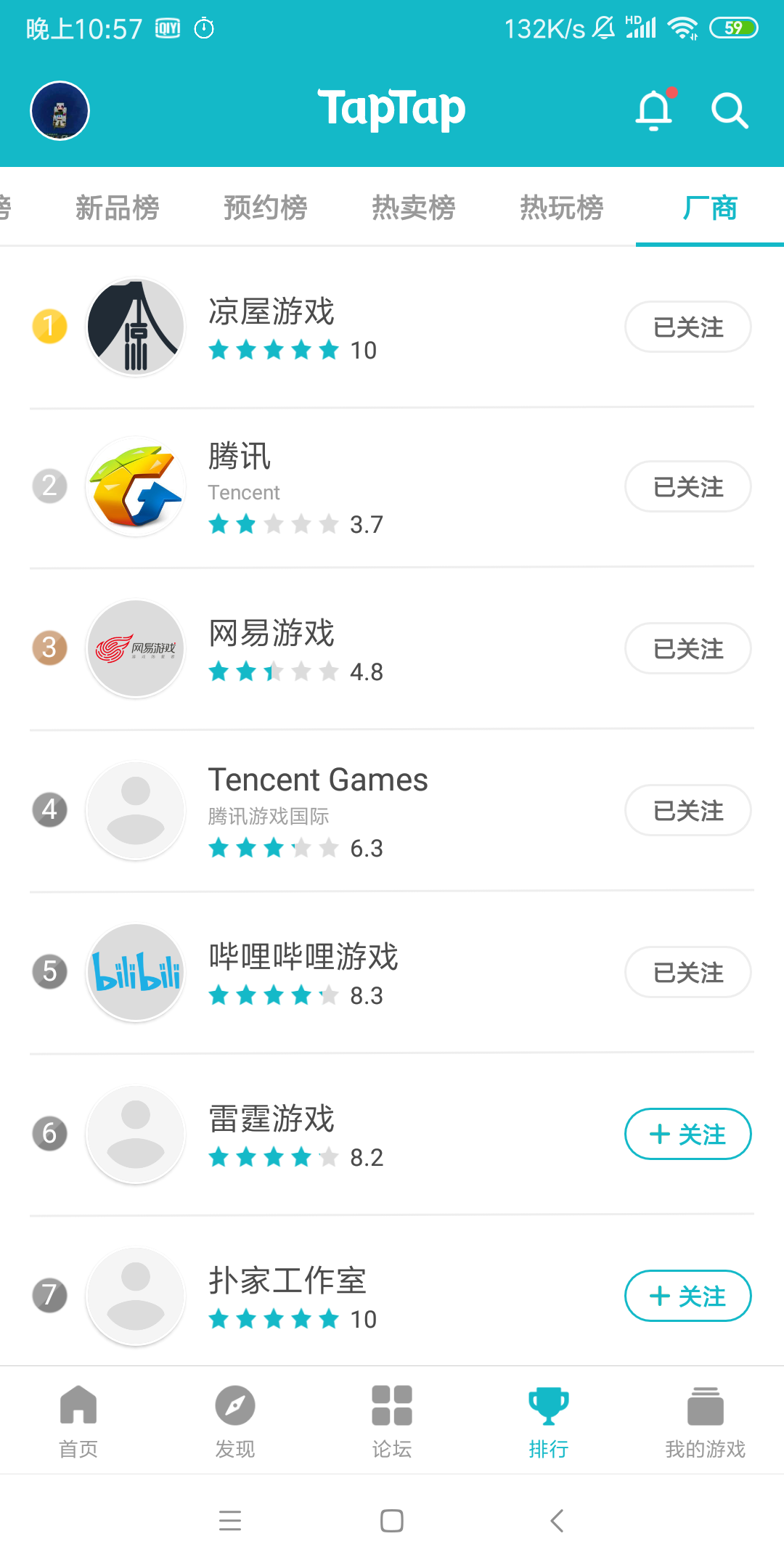The image size is (784, 1568).
Task: Tap the system back button
Action: point(557,1521)
